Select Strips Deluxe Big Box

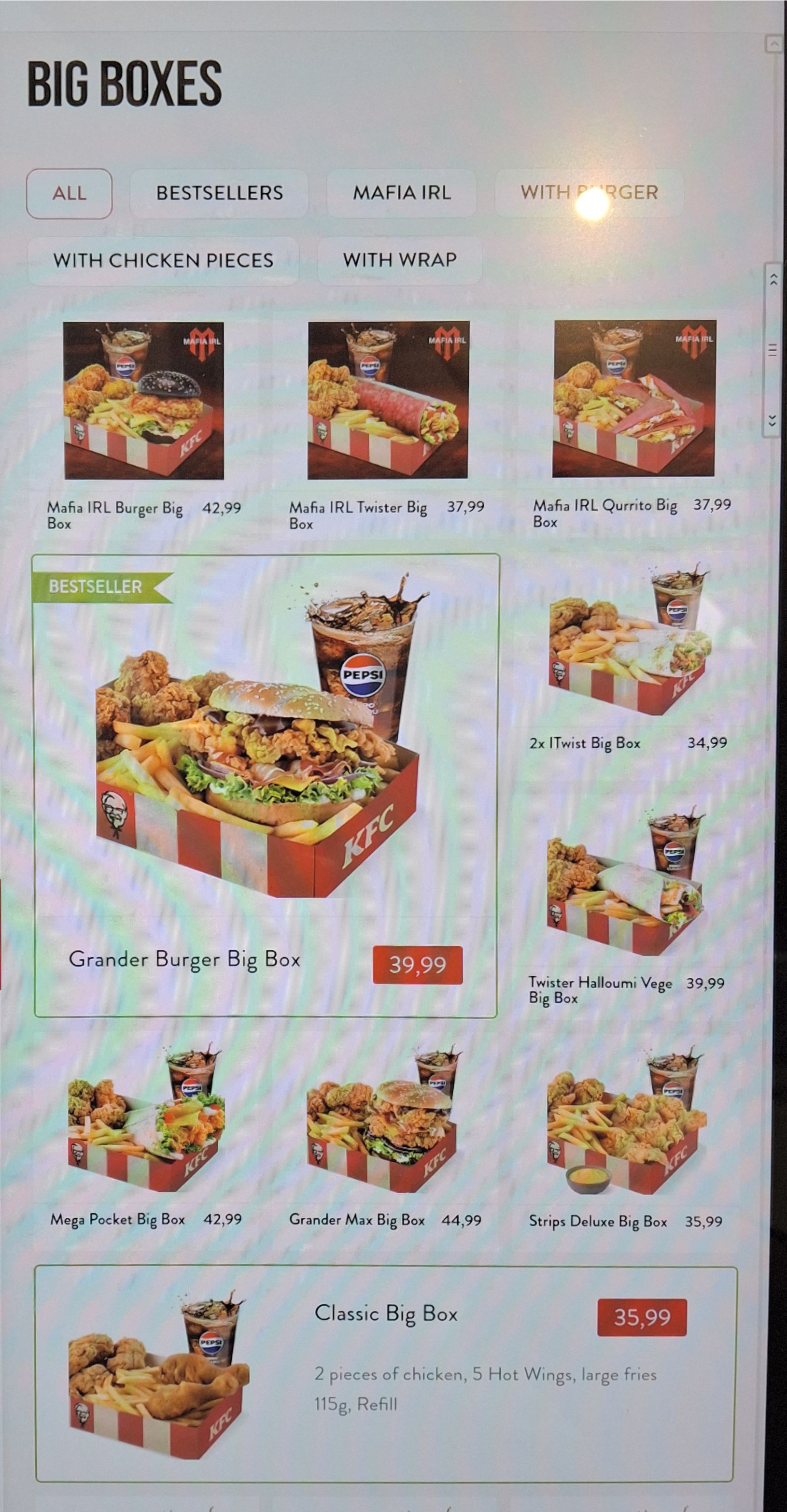click(626, 1144)
